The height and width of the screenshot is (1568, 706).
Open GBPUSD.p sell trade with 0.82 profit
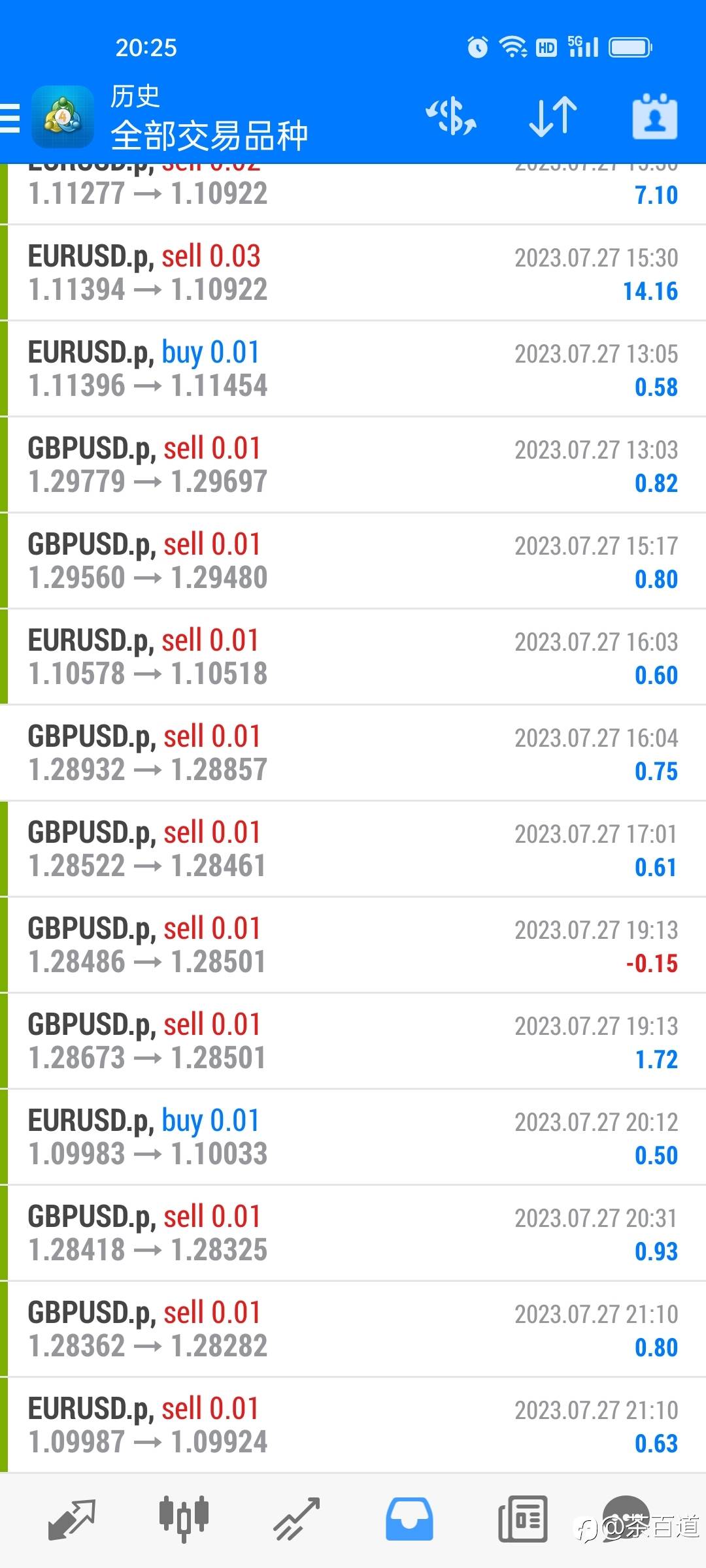(353, 465)
